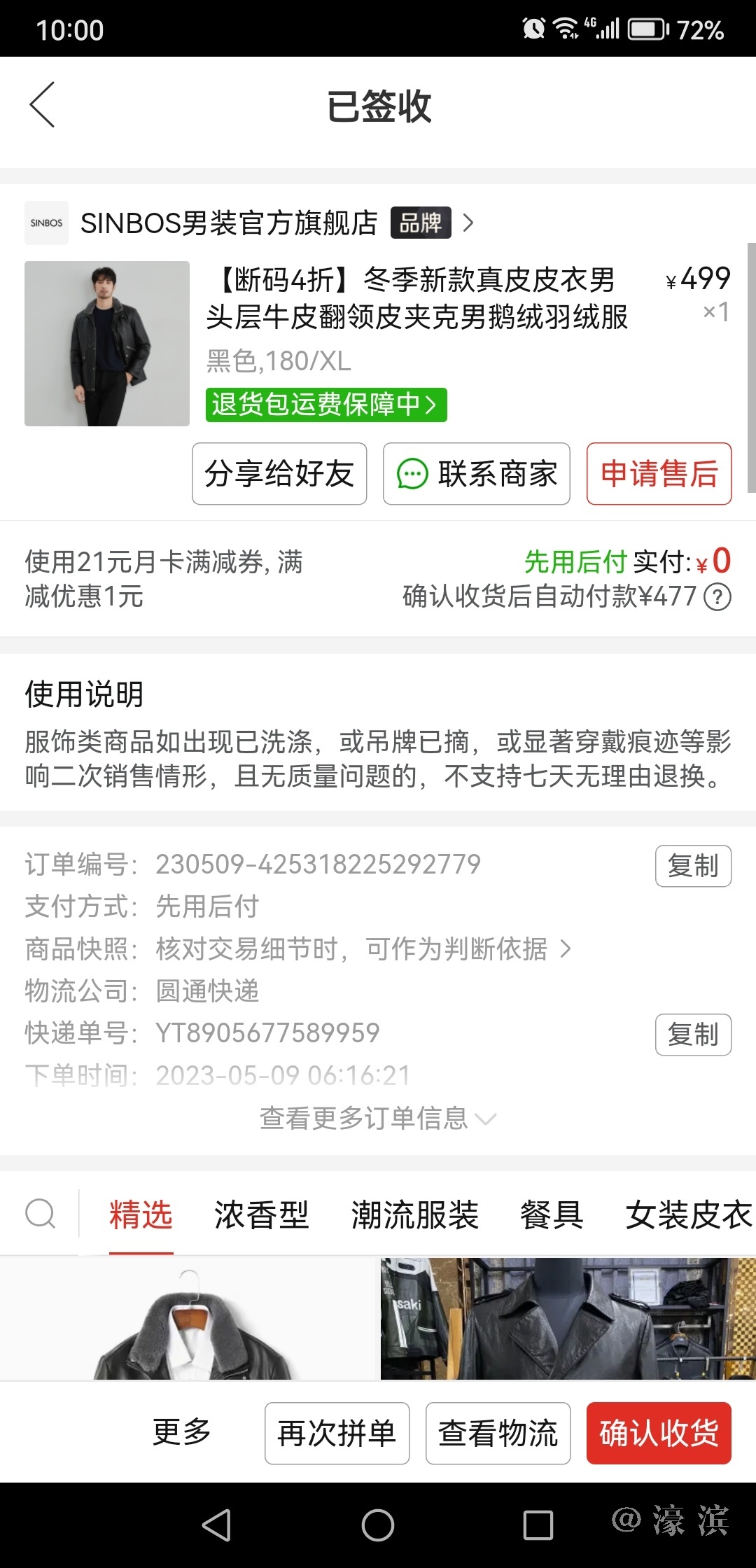This screenshot has height=1568, width=756.
Task: Contact the seller via 联系商家
Action: (x=476, y=474)
